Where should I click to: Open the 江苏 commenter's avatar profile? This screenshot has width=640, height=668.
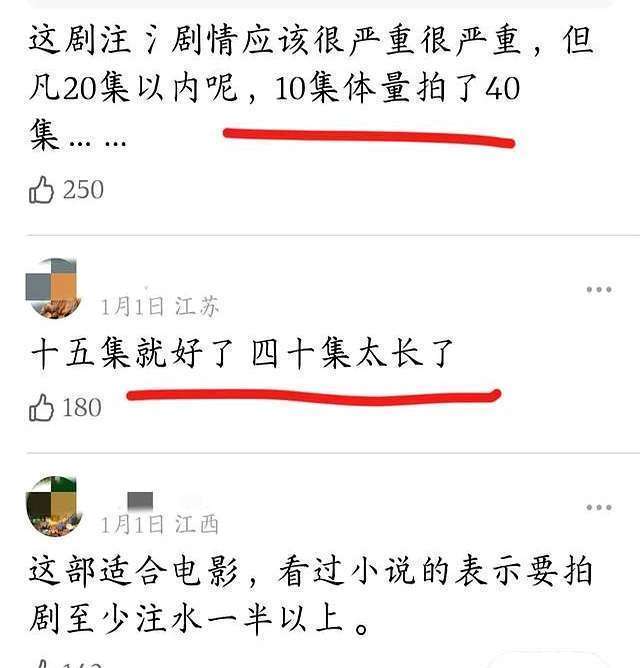[53, 288]
